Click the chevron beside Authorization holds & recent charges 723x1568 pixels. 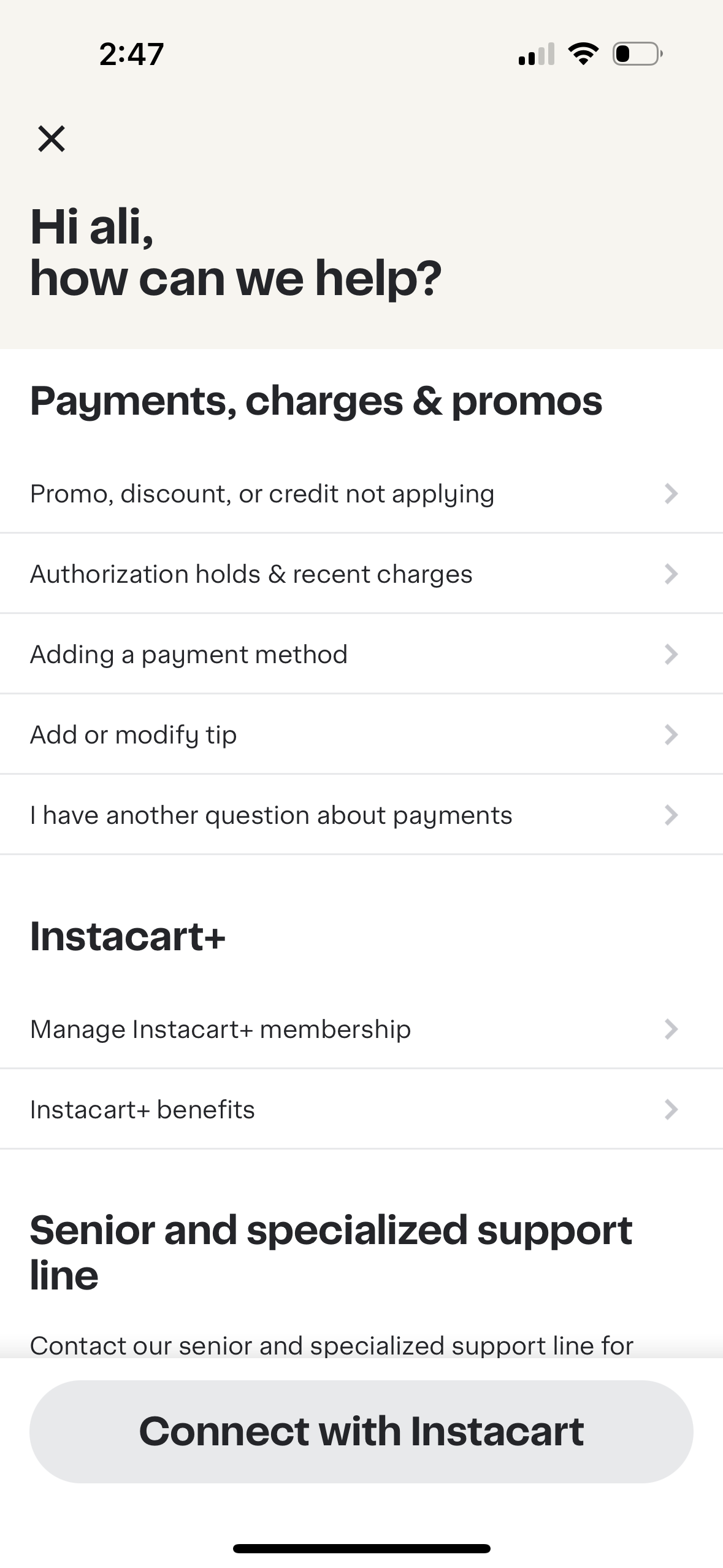click(x=672, y=574)
